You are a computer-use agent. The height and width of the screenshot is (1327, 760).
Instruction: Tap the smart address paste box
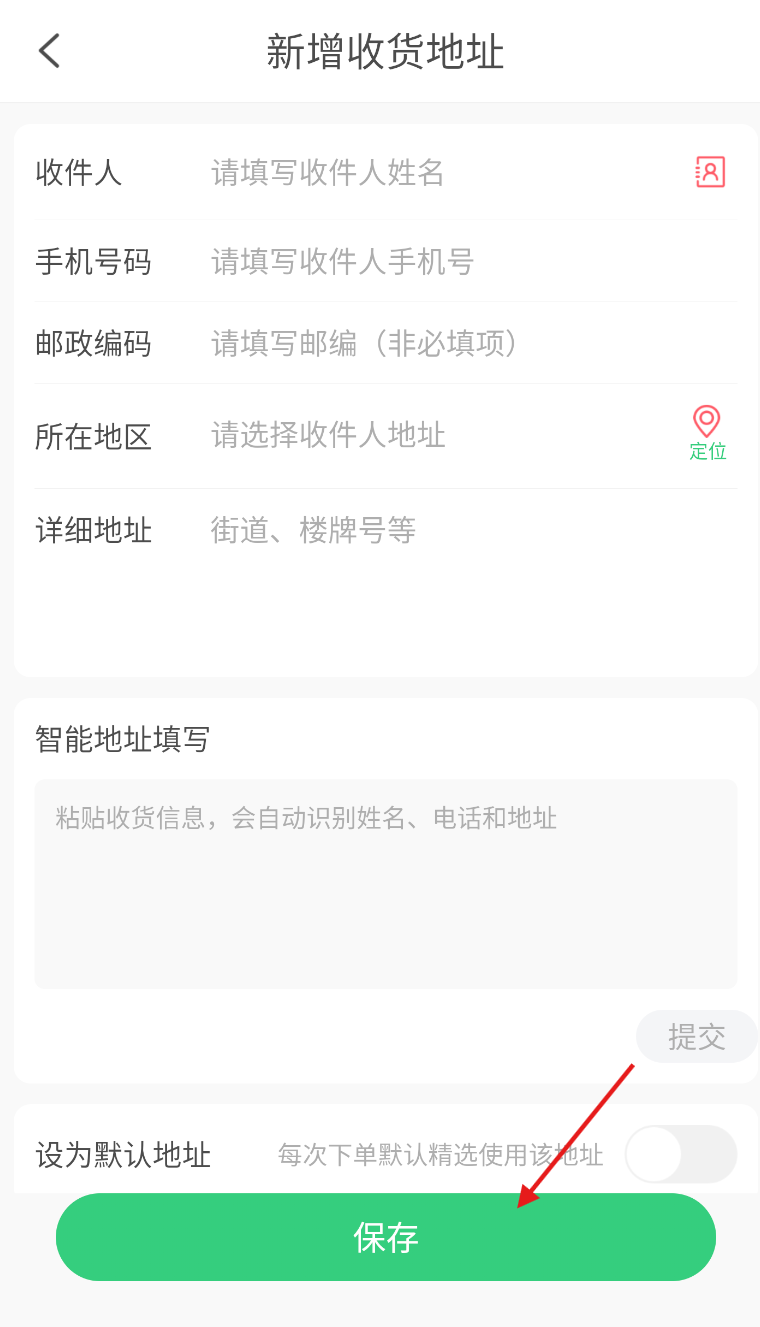pos(386,884)
